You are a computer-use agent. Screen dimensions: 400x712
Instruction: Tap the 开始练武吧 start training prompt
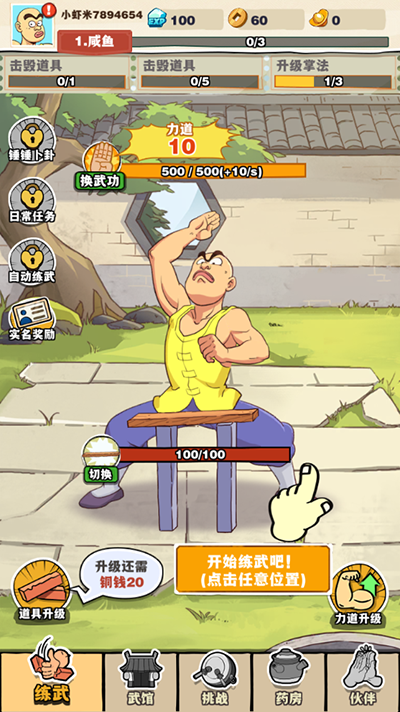(253, 570)
